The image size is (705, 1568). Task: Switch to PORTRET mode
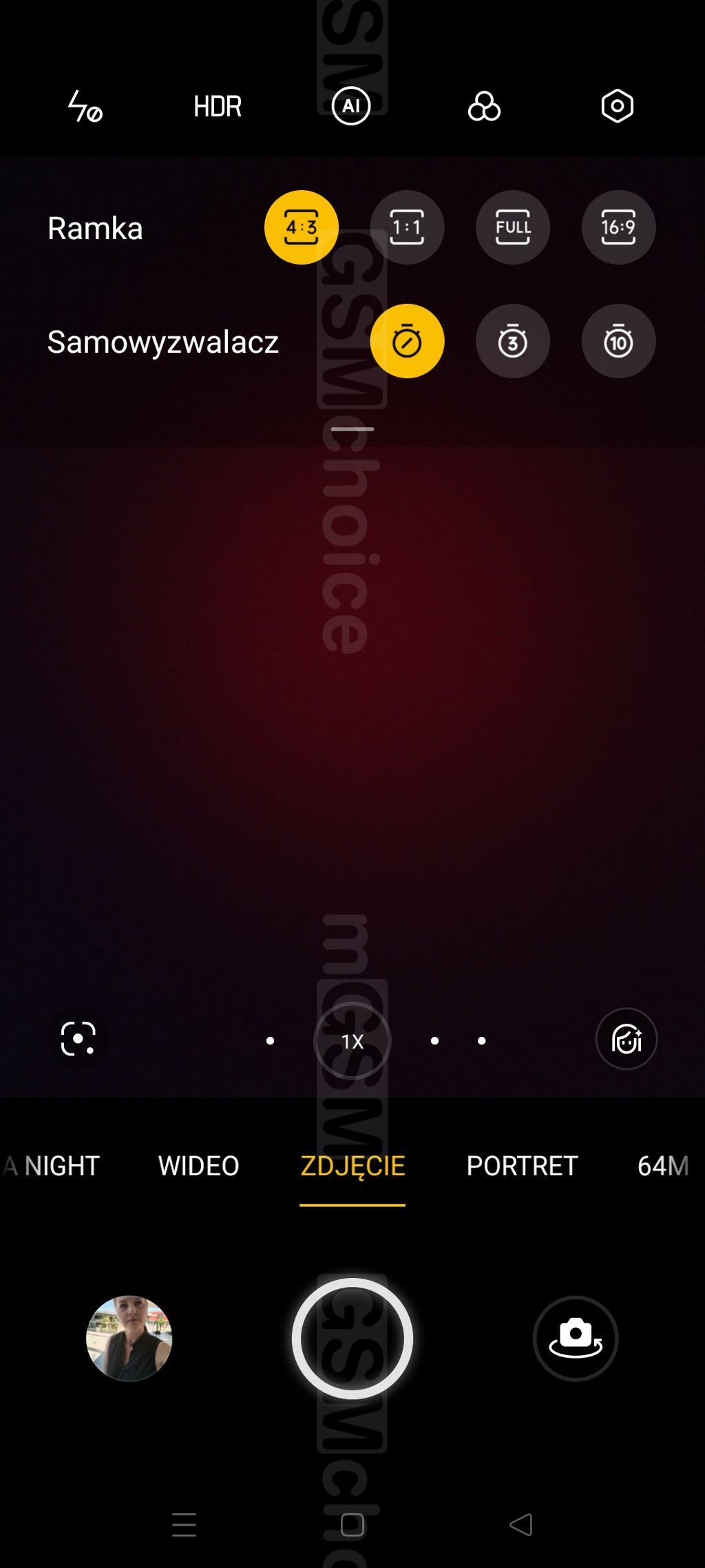point(522,1166)
